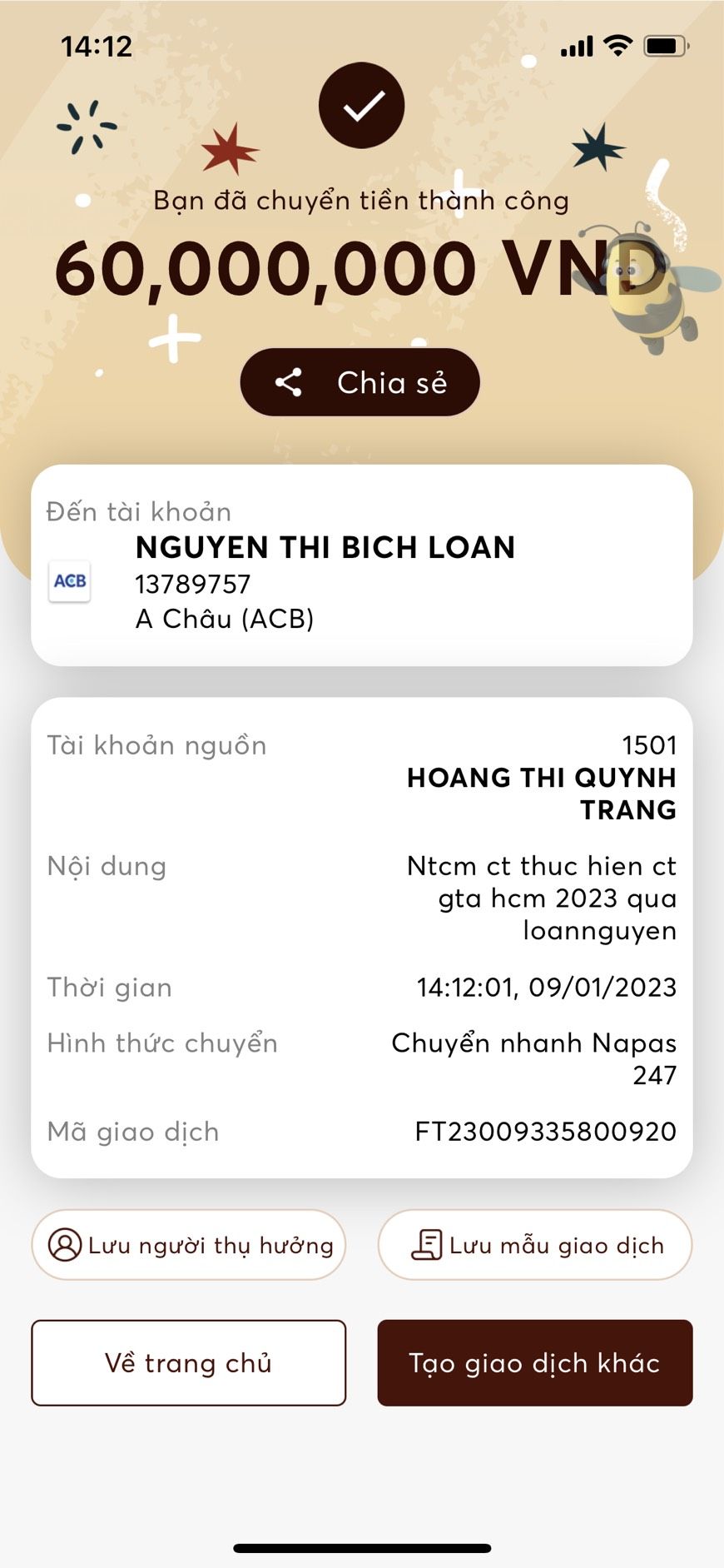Image resolution: width=724 pixels, height=1568 pixels.
Task: Go back to Về trang chủ
Action: (189, 1363)
